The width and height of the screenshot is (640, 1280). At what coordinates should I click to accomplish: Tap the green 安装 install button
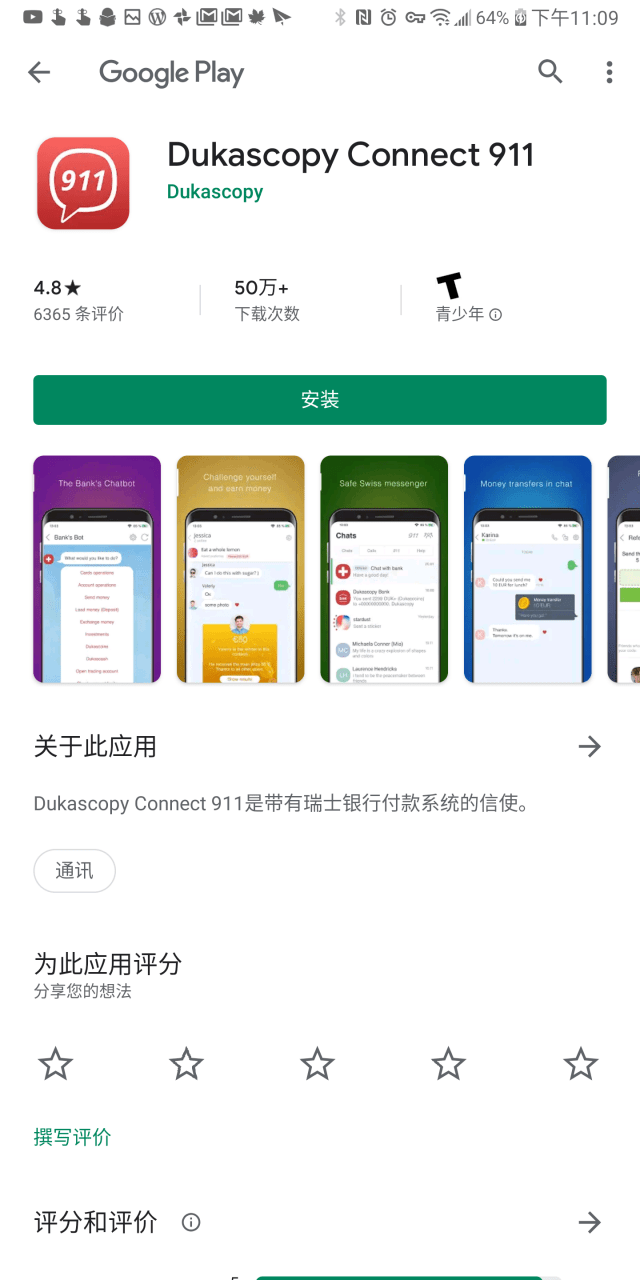pos(320,400)
